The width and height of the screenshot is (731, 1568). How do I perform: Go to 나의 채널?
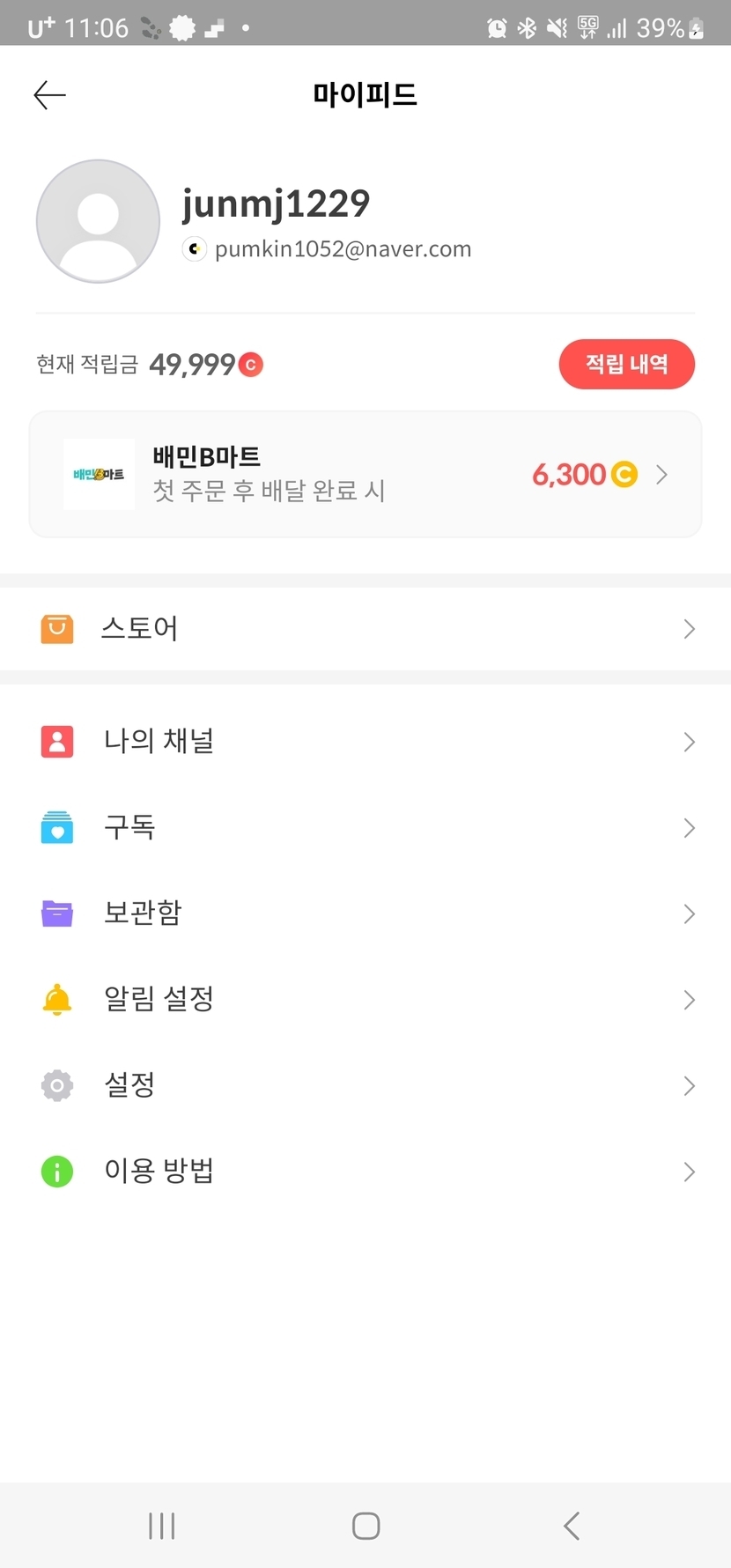tap(365, 742)
